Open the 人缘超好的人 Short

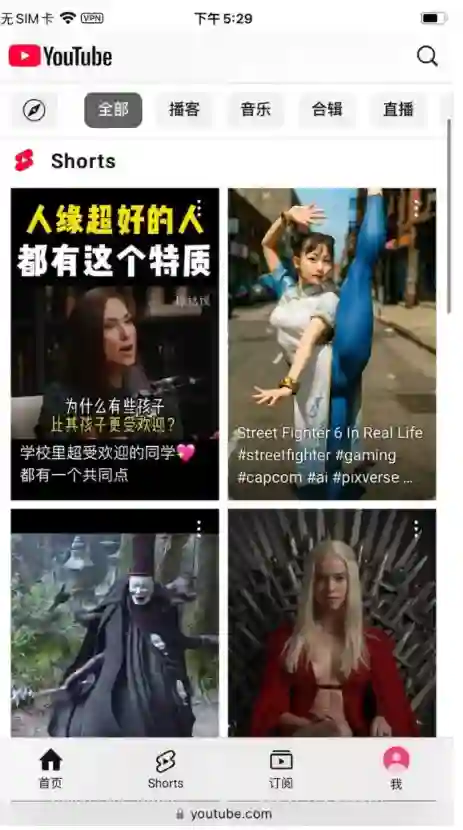[x=115, y=344]
